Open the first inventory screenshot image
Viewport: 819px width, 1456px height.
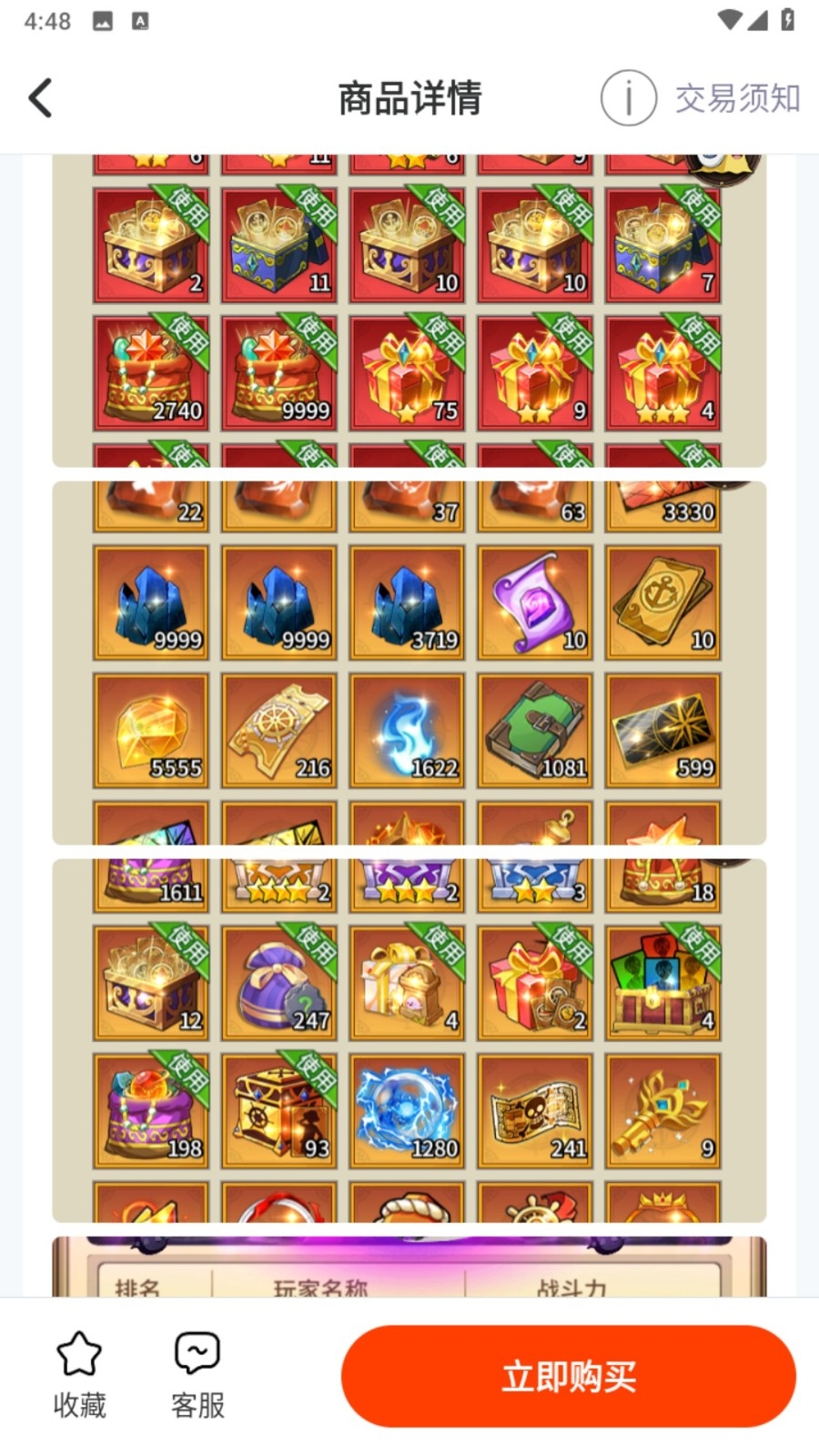[x=409, y=309]
